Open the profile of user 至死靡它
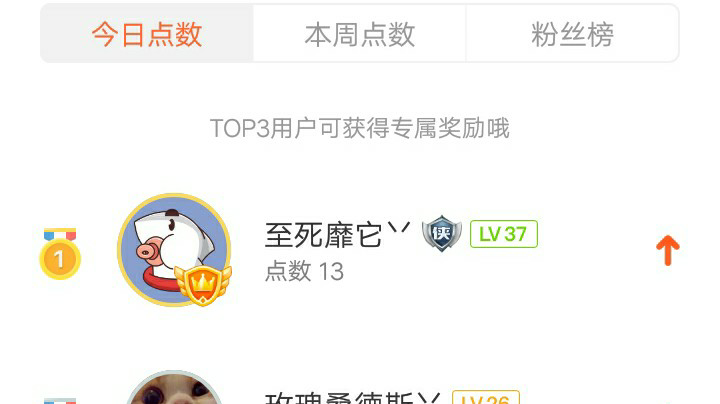Image resolution: width=720 pixels, height=404 pixels. pos(324,235)
